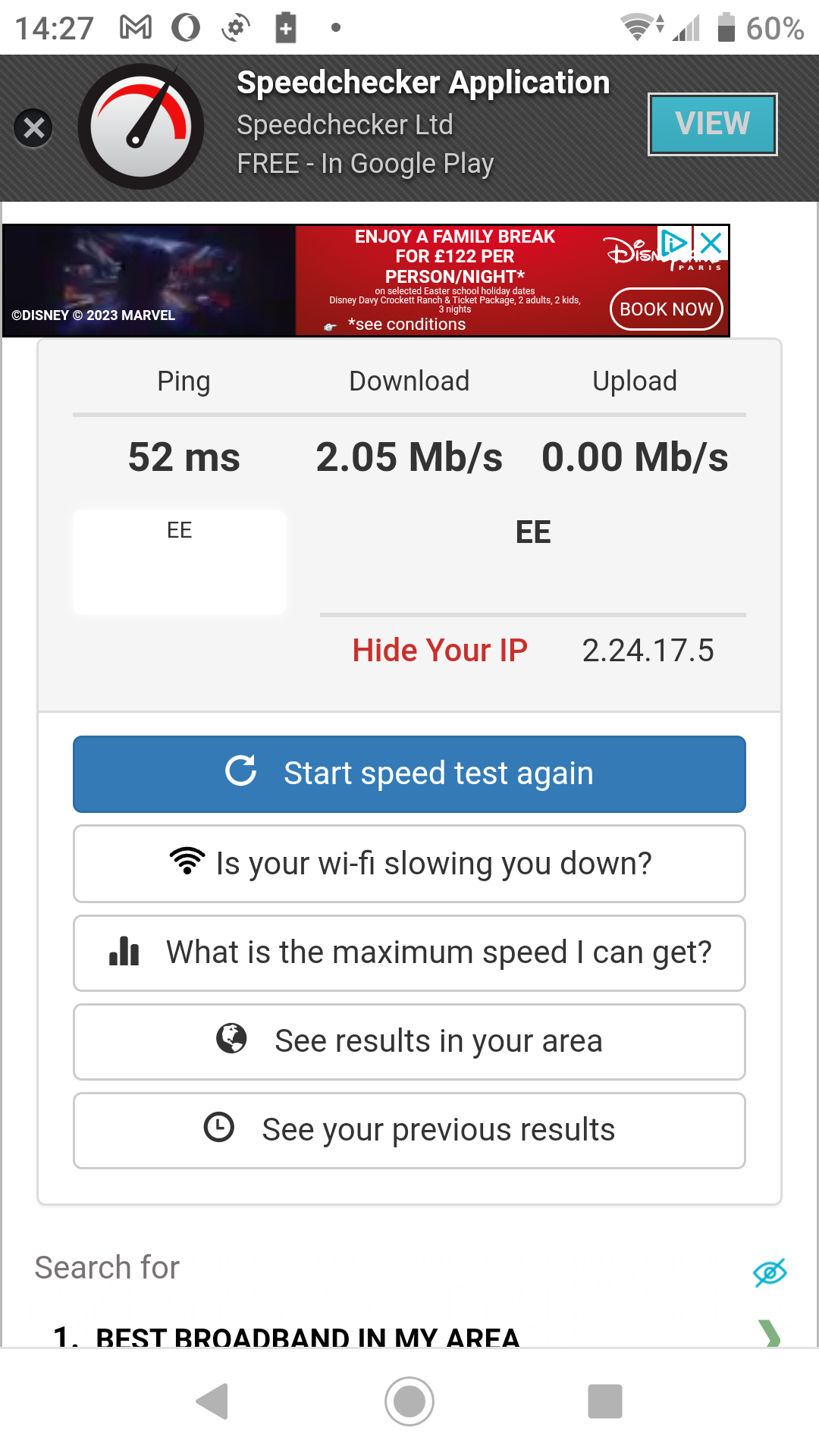This screenshot has width=819, height=1456.
Task: Tap the crossed-eye icon beside Search for
Action: [x=770, y=1272]
